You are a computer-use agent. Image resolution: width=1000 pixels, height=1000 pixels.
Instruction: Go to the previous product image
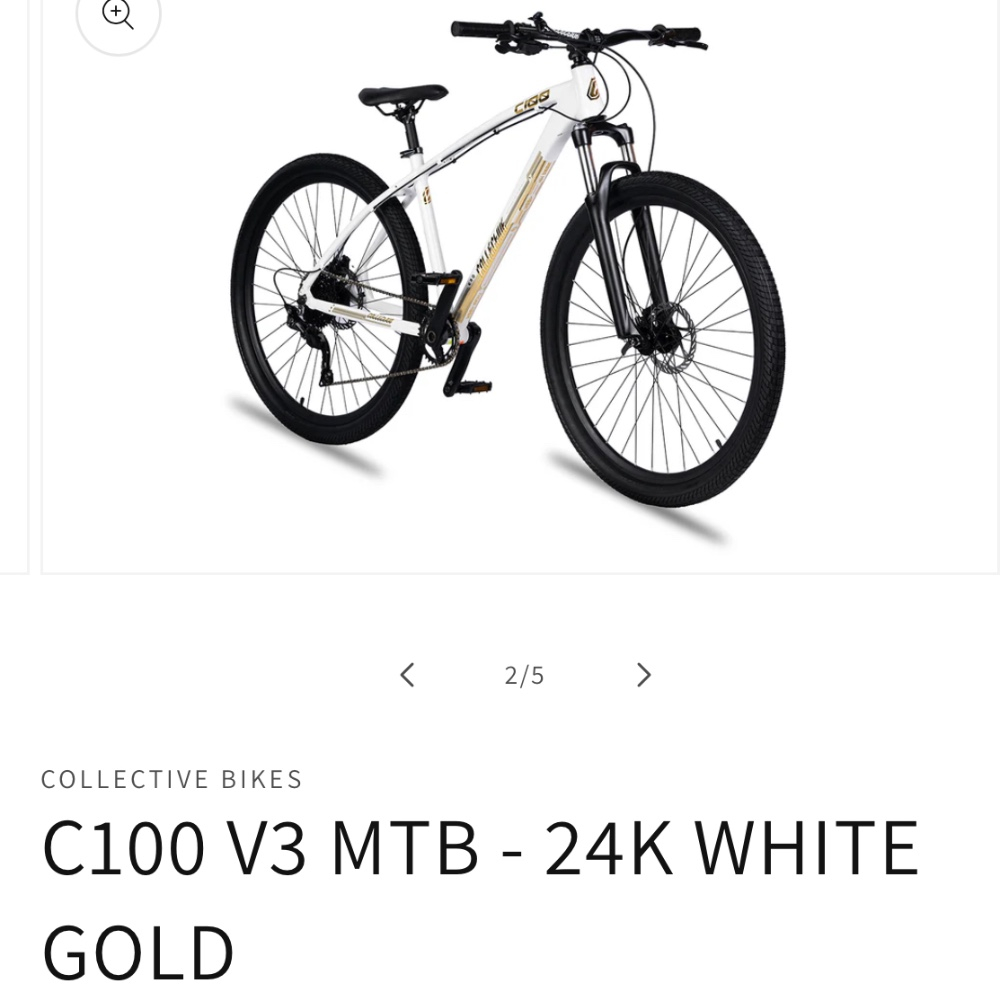(407, 675)
